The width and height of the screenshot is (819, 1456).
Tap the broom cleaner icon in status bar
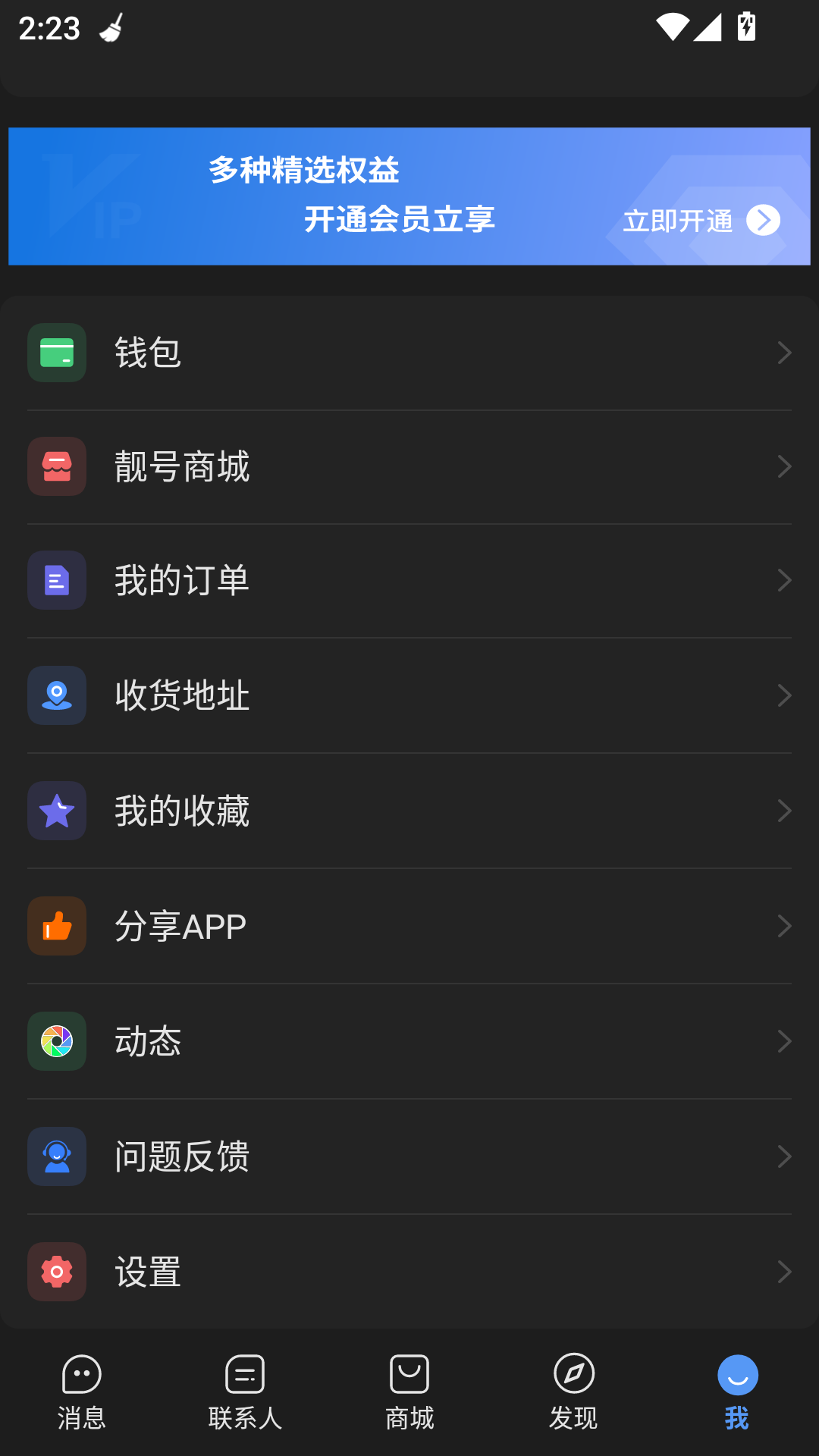coord(111,28)
